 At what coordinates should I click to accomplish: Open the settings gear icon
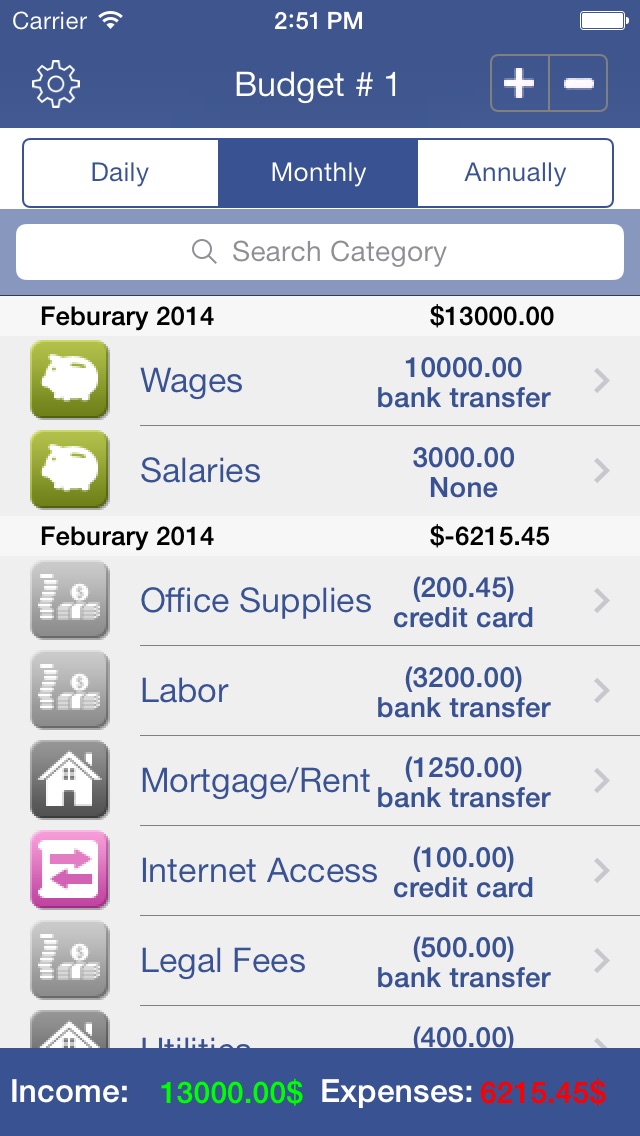point(56,85)
